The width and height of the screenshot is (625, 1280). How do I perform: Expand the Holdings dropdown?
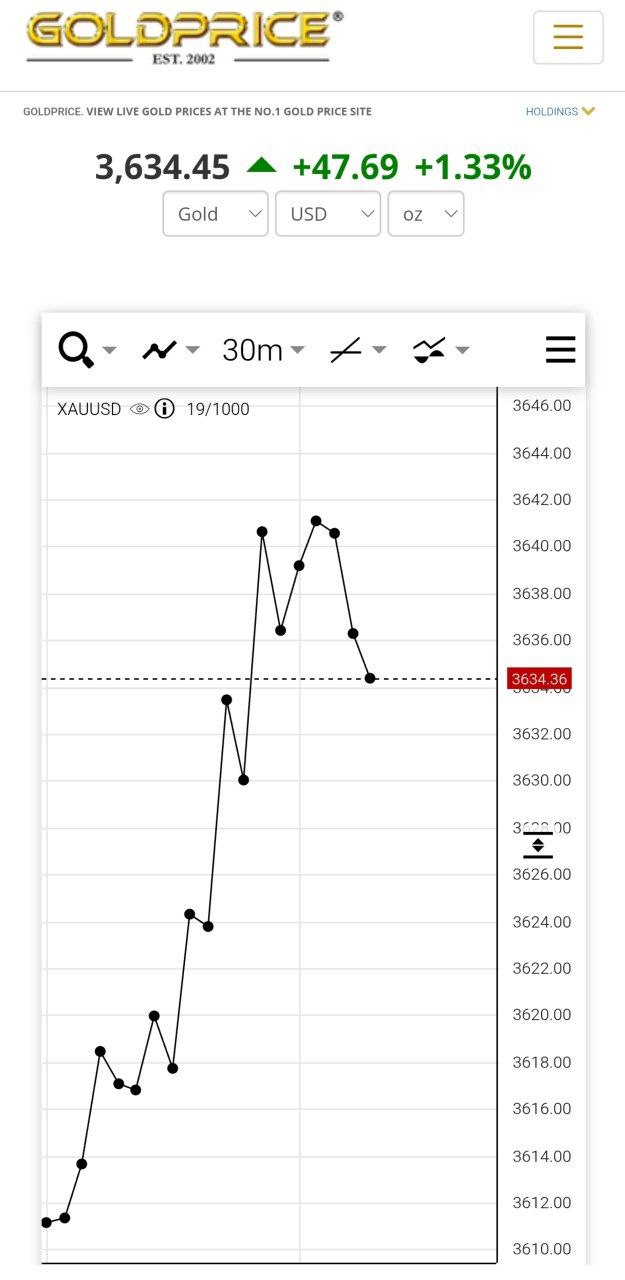pyautogui.click(x=560, y=112)
